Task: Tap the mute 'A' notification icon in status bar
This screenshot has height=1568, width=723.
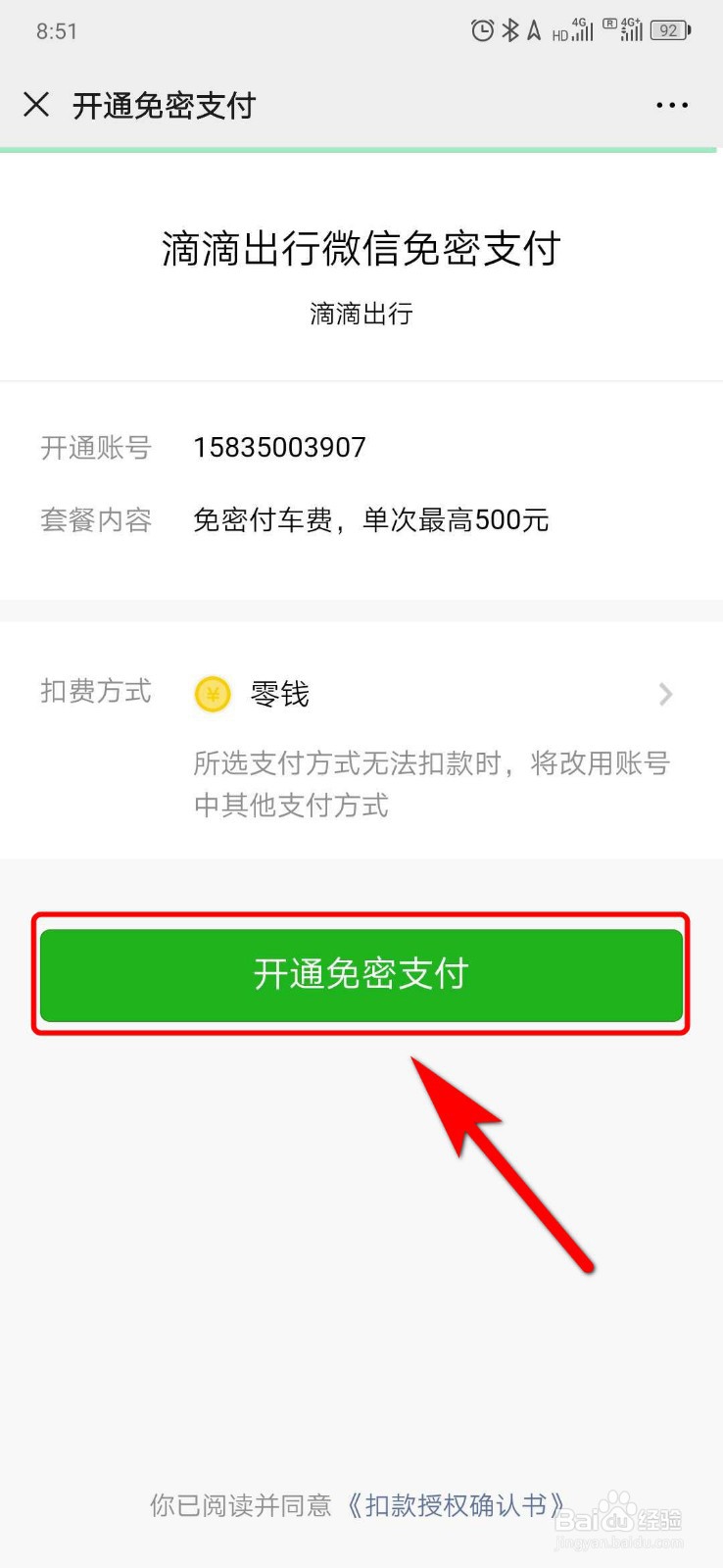Action: (x=532, y=29)
